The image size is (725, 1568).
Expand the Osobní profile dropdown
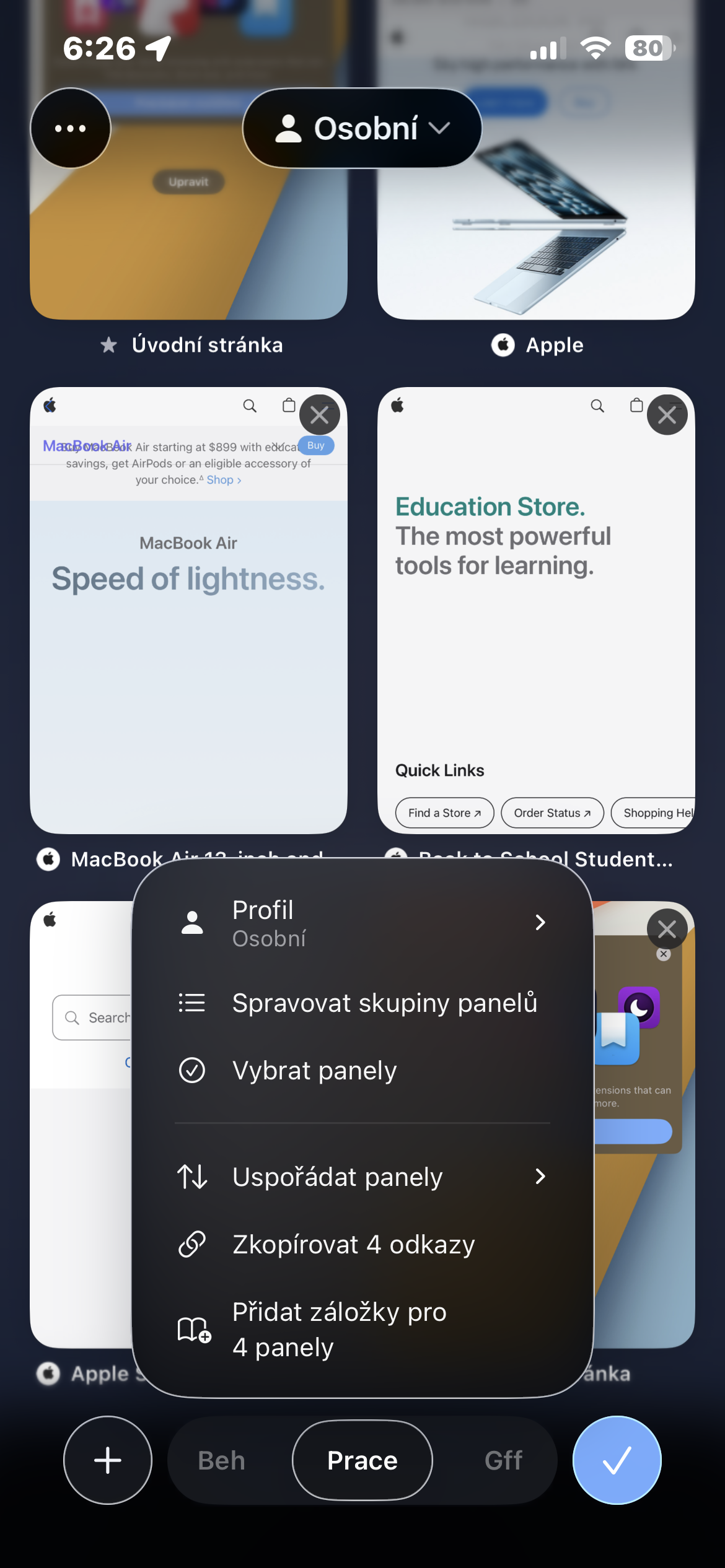(362, 128)
